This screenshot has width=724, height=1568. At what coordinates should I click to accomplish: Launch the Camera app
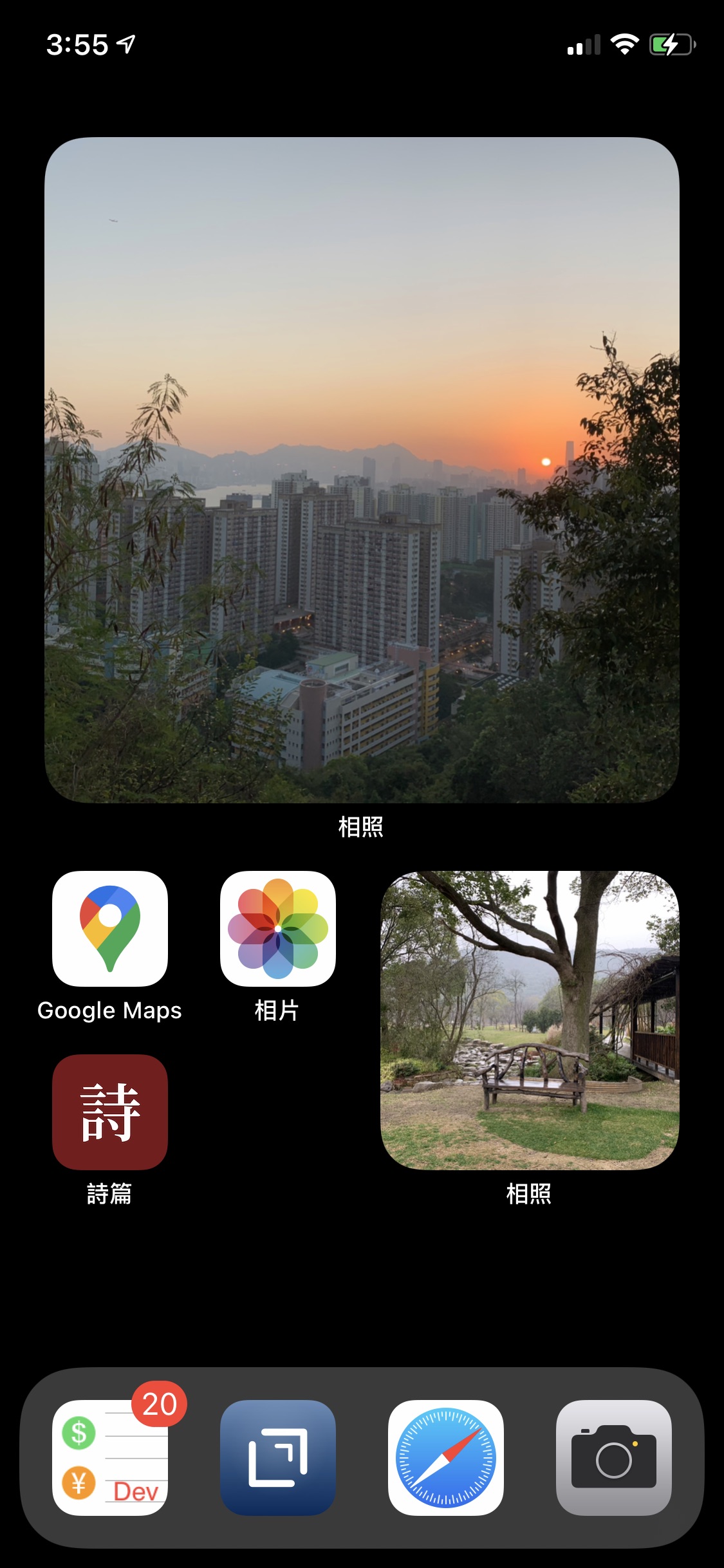(x=613, y=1457)
